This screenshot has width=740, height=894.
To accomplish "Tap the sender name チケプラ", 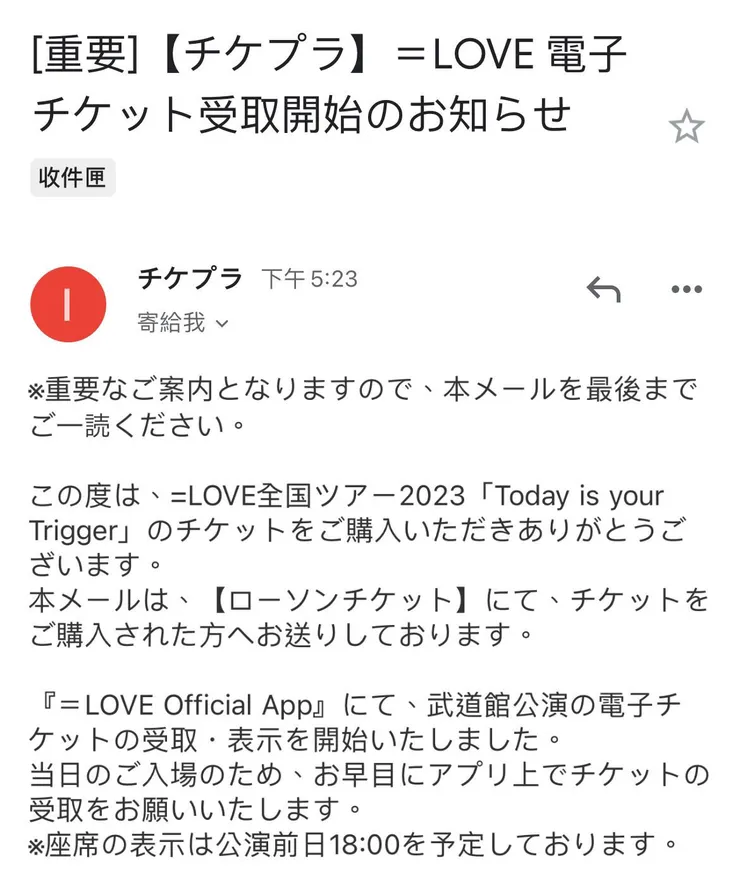I will [189, 280].
